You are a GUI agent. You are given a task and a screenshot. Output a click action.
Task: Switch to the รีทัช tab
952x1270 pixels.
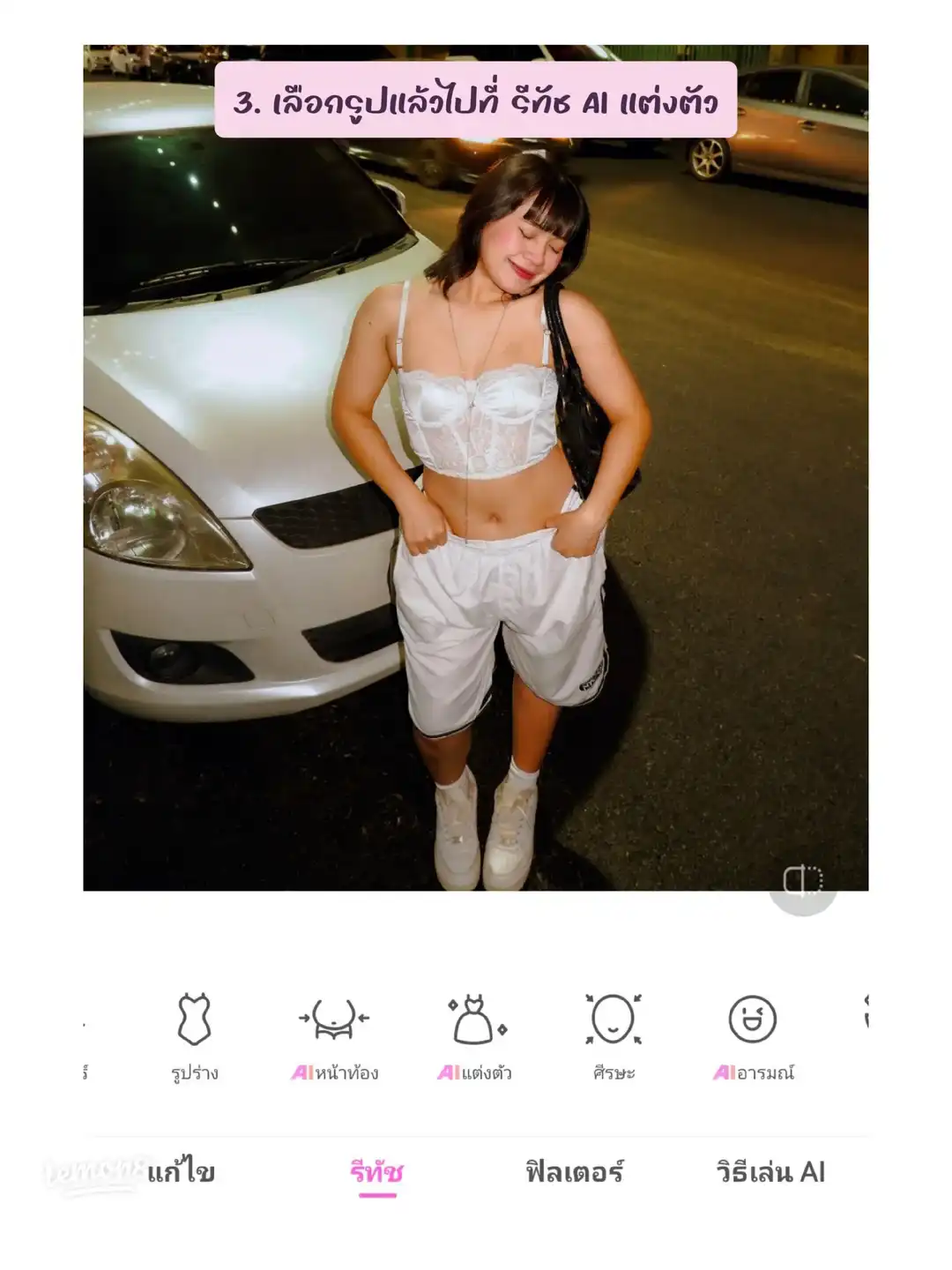(376, 1172)
